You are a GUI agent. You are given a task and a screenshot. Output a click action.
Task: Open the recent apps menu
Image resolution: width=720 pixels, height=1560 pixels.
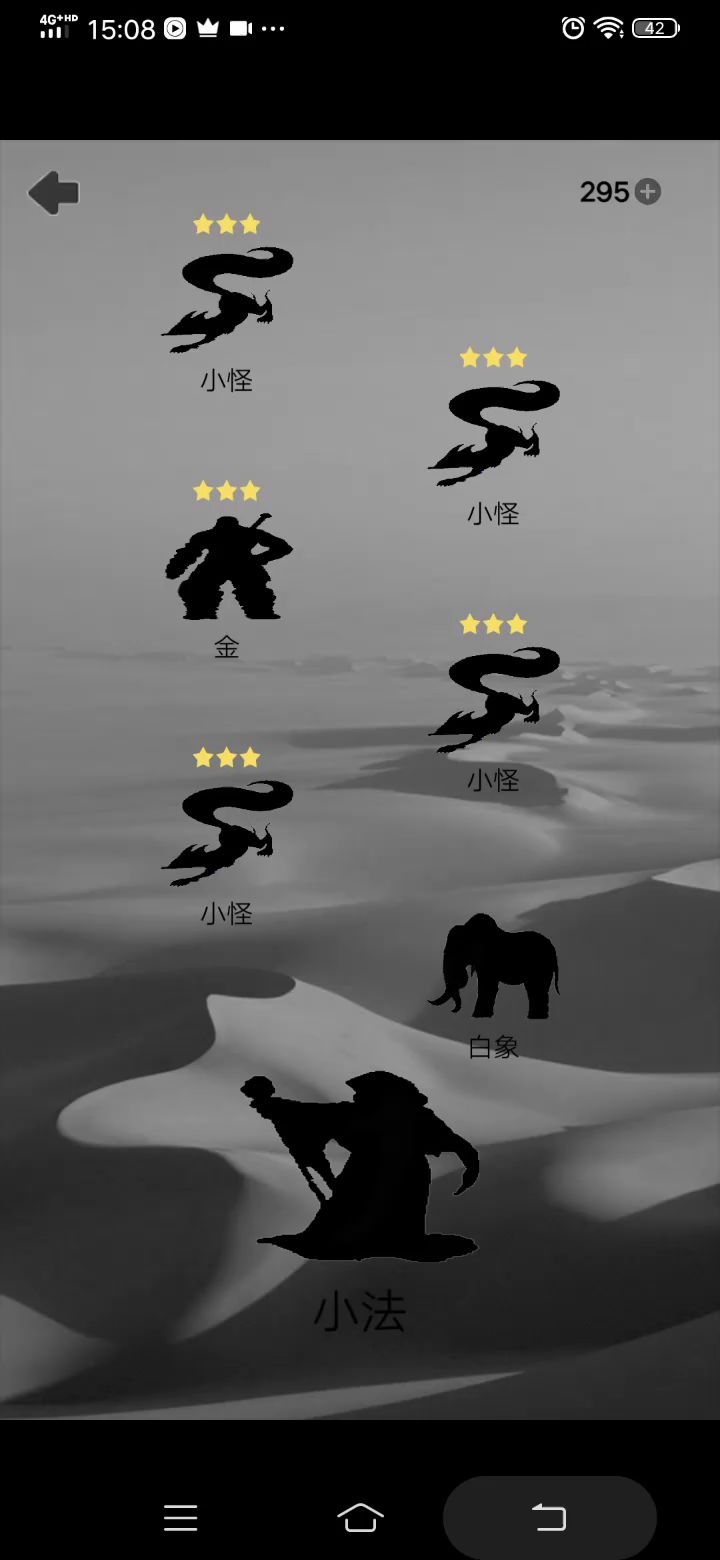181,1518
